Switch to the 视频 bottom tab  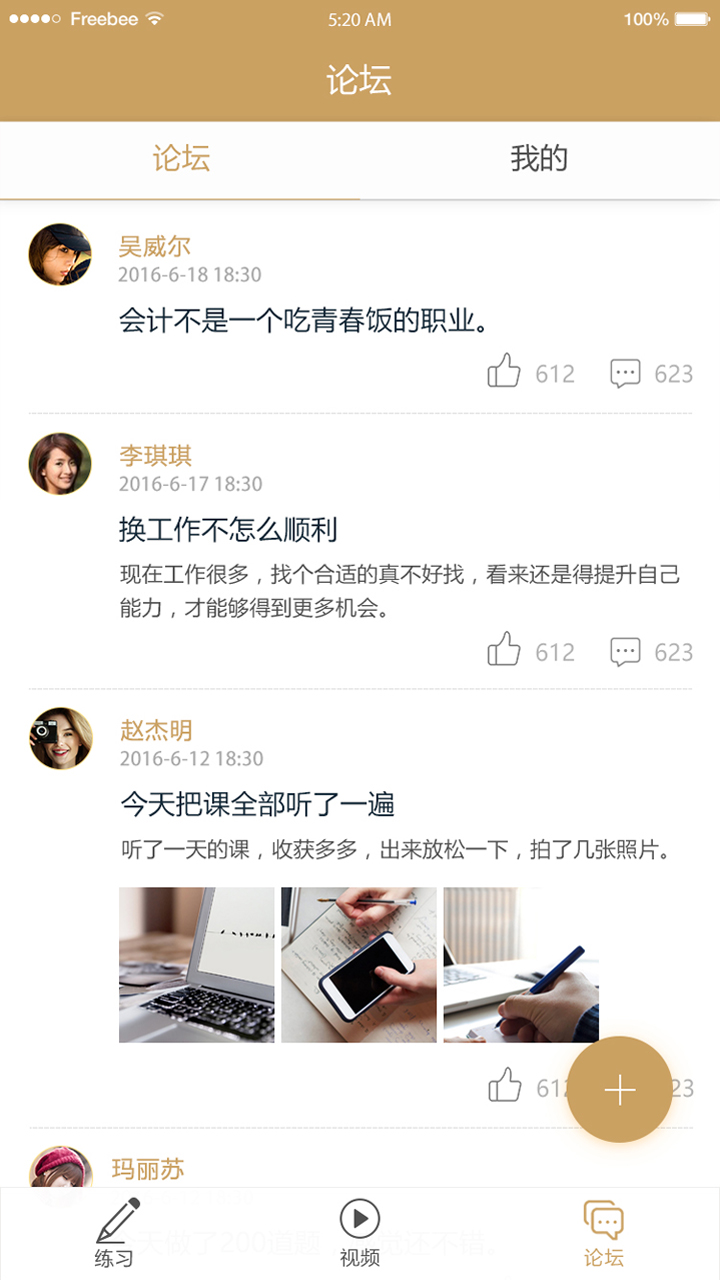click(360, 1234)
